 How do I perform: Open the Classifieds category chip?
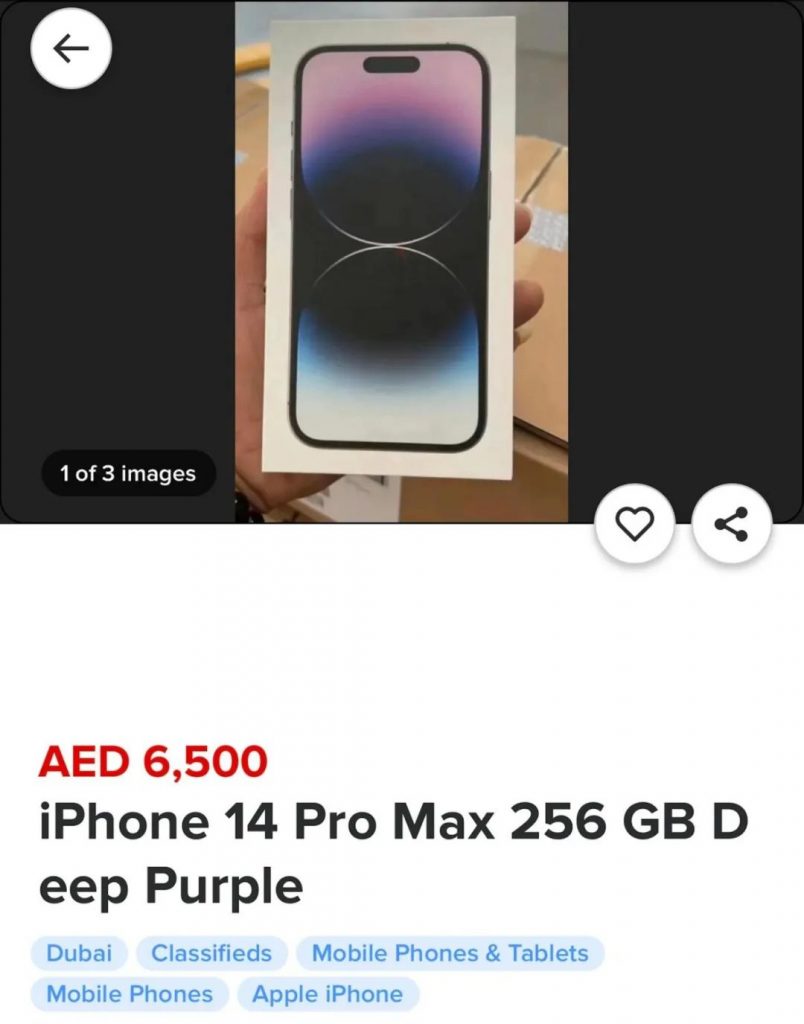pyautogui.click(x=211, y=953)
